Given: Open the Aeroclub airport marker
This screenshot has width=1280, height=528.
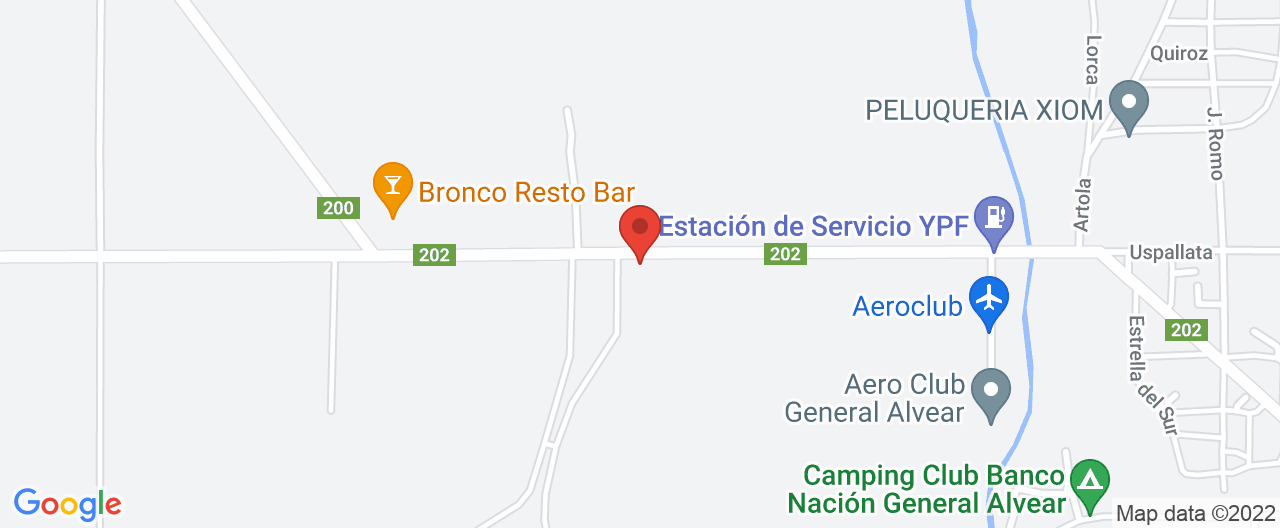Looking at the screenshot, I should tap(990, 299).
